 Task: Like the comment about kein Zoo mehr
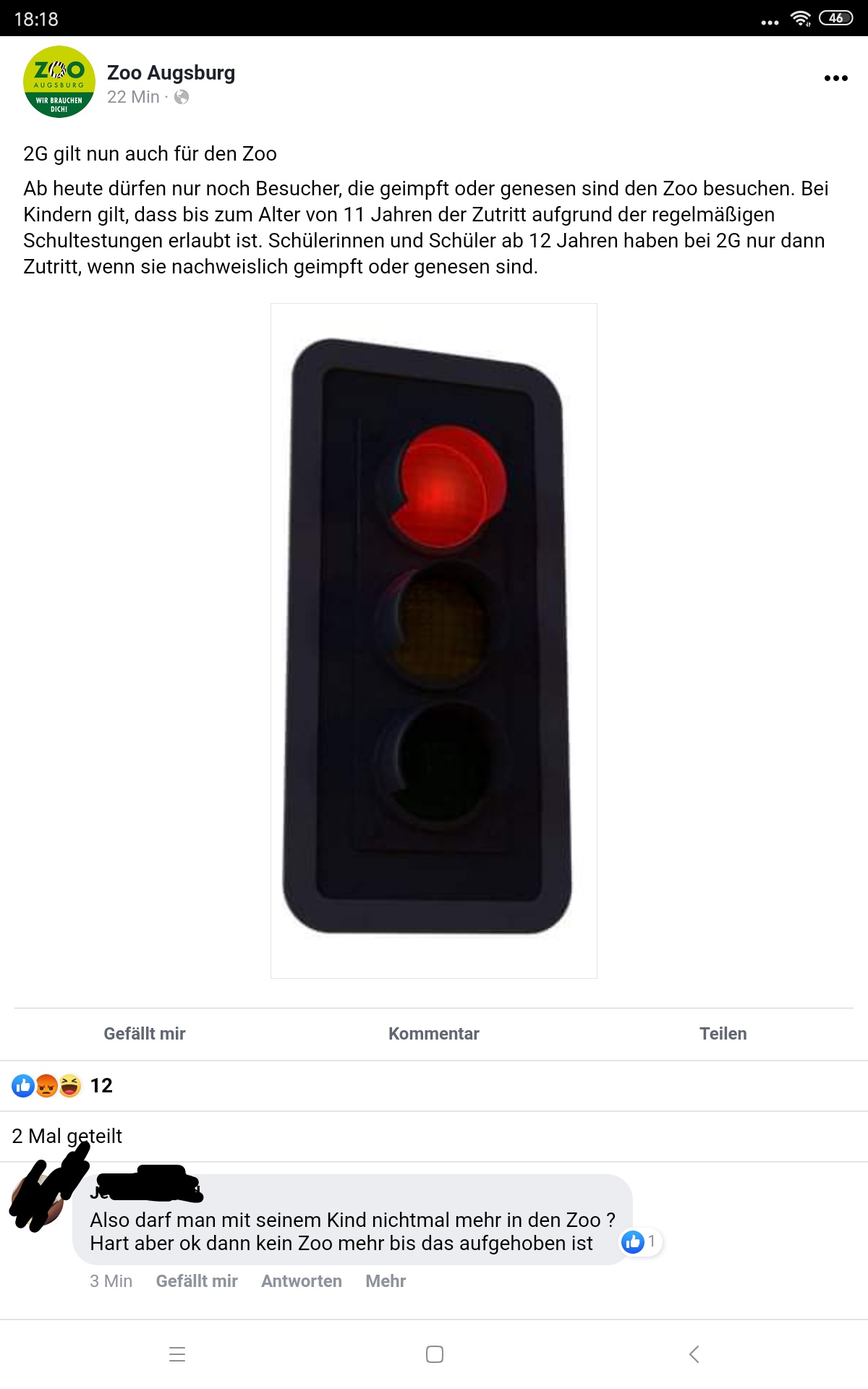point(197,1281)
